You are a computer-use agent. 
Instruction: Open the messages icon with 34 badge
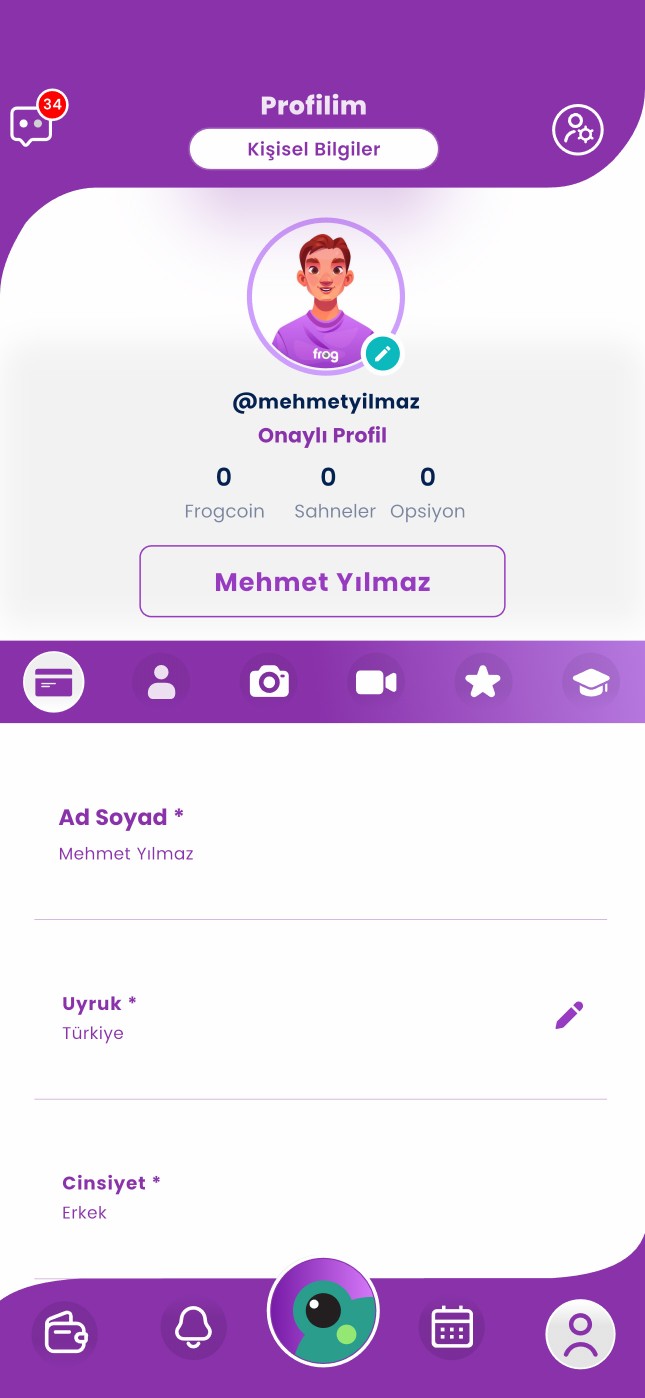[32, 126]
